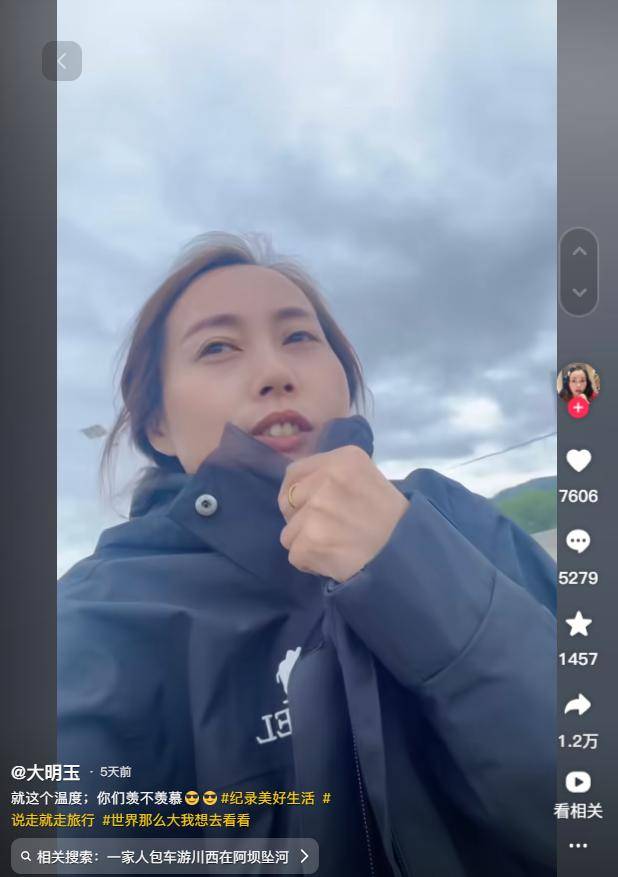Open hashtag #说走就走旅行
Screen dimensions: 618x877
(53, 820)
